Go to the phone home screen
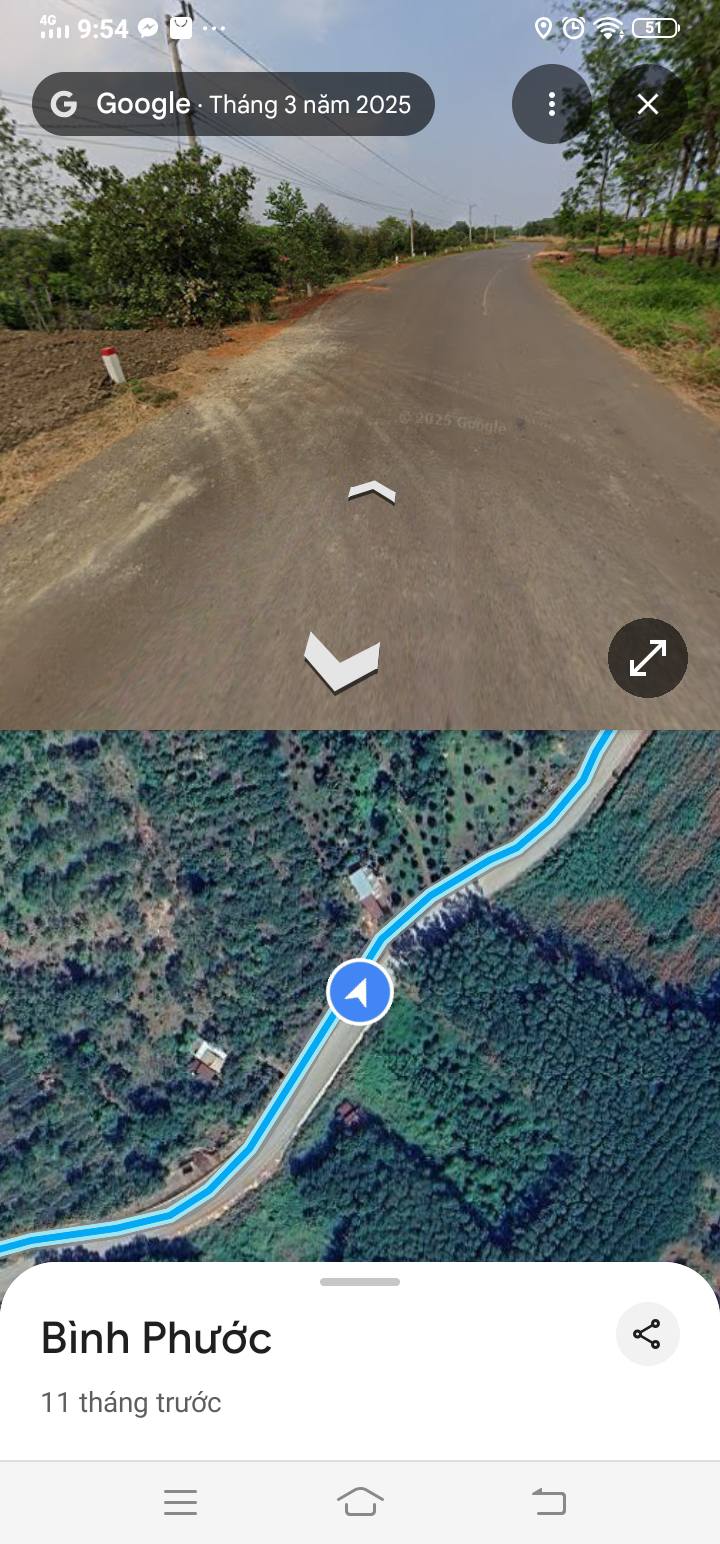 pyautogui.click(x=360, y=1502)
